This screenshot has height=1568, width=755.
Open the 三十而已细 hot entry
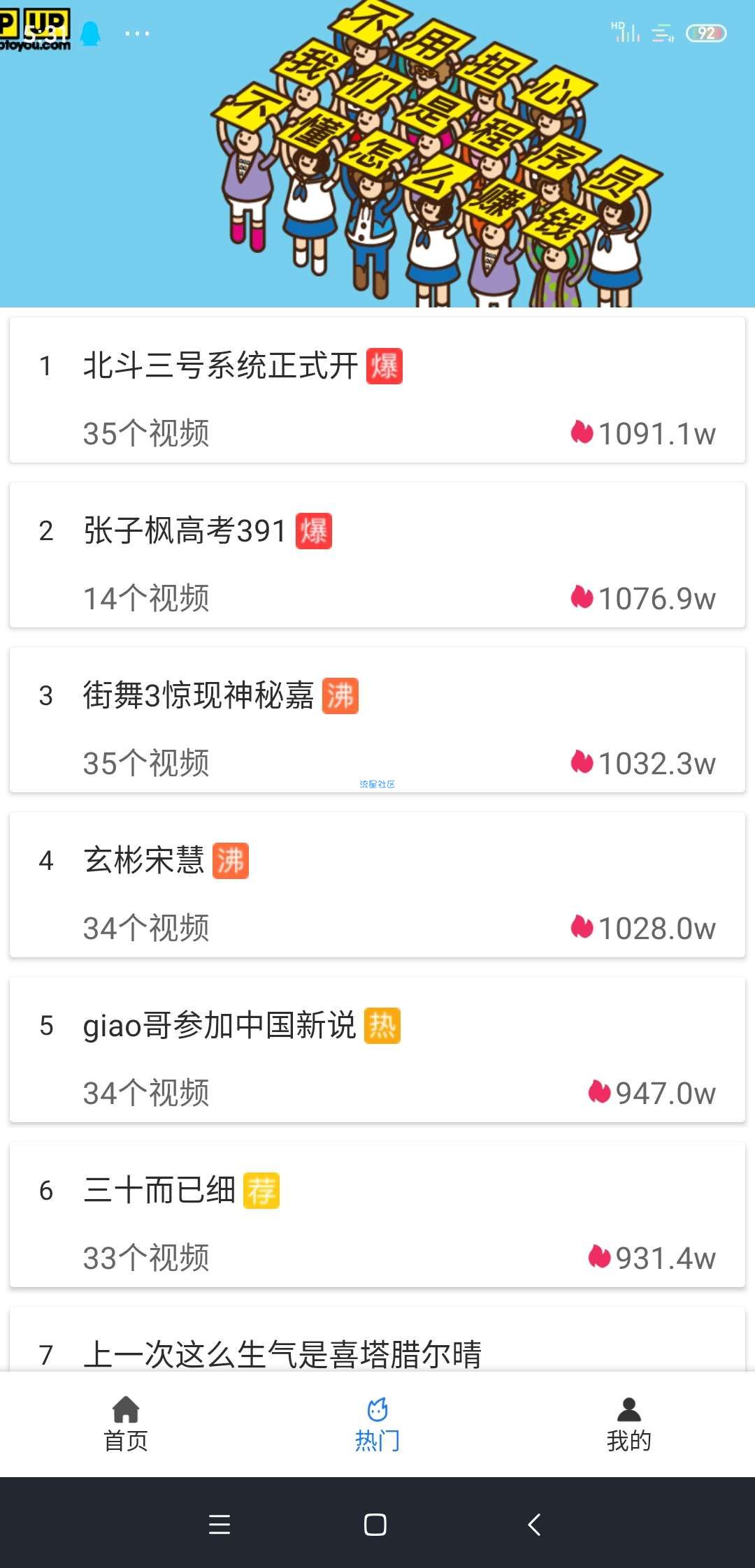pyautogui.click(x=377, y=1214)
